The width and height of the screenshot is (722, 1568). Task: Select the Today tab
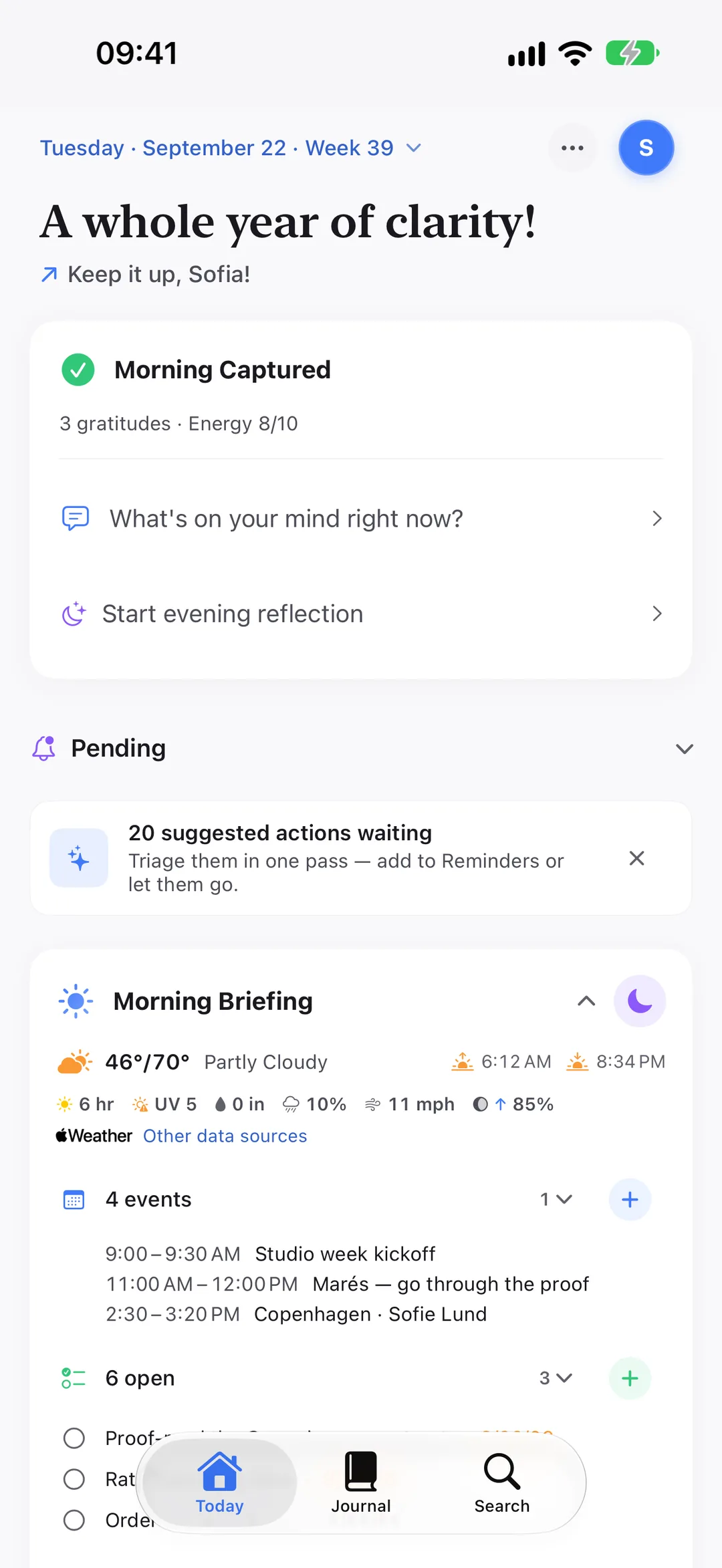(x=220, y=1482)
